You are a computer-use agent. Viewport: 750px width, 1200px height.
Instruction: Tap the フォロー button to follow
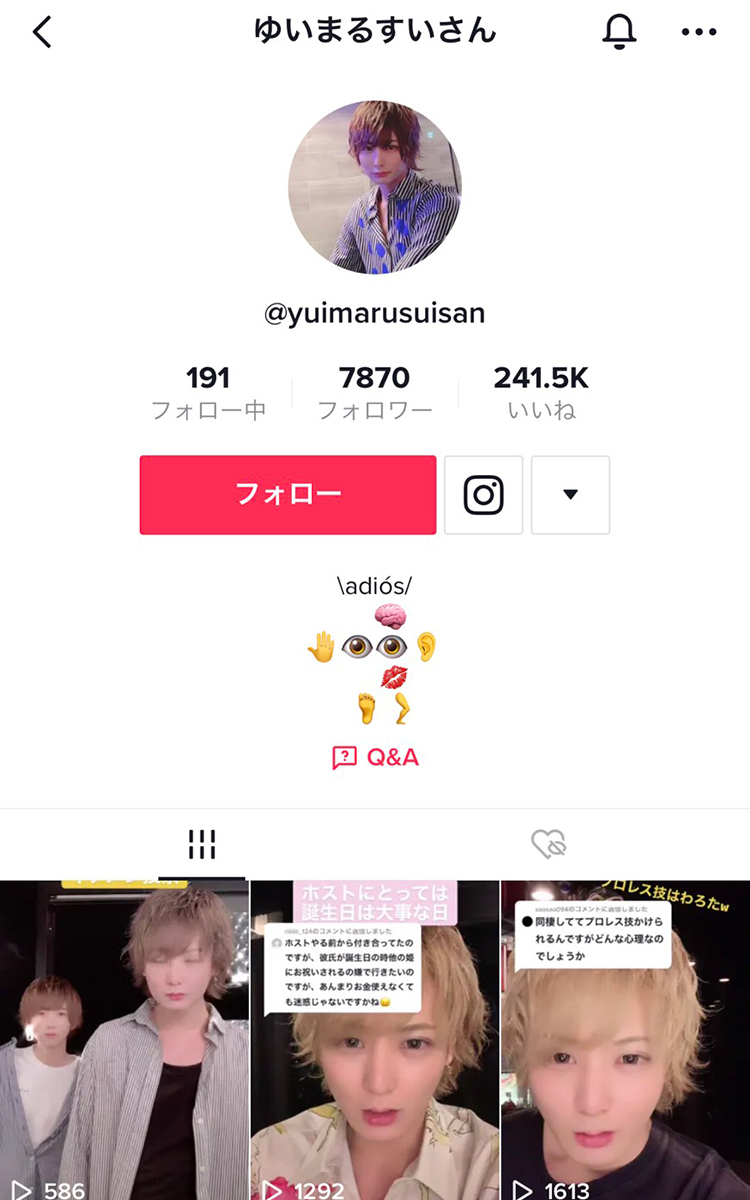pos(288,495)
